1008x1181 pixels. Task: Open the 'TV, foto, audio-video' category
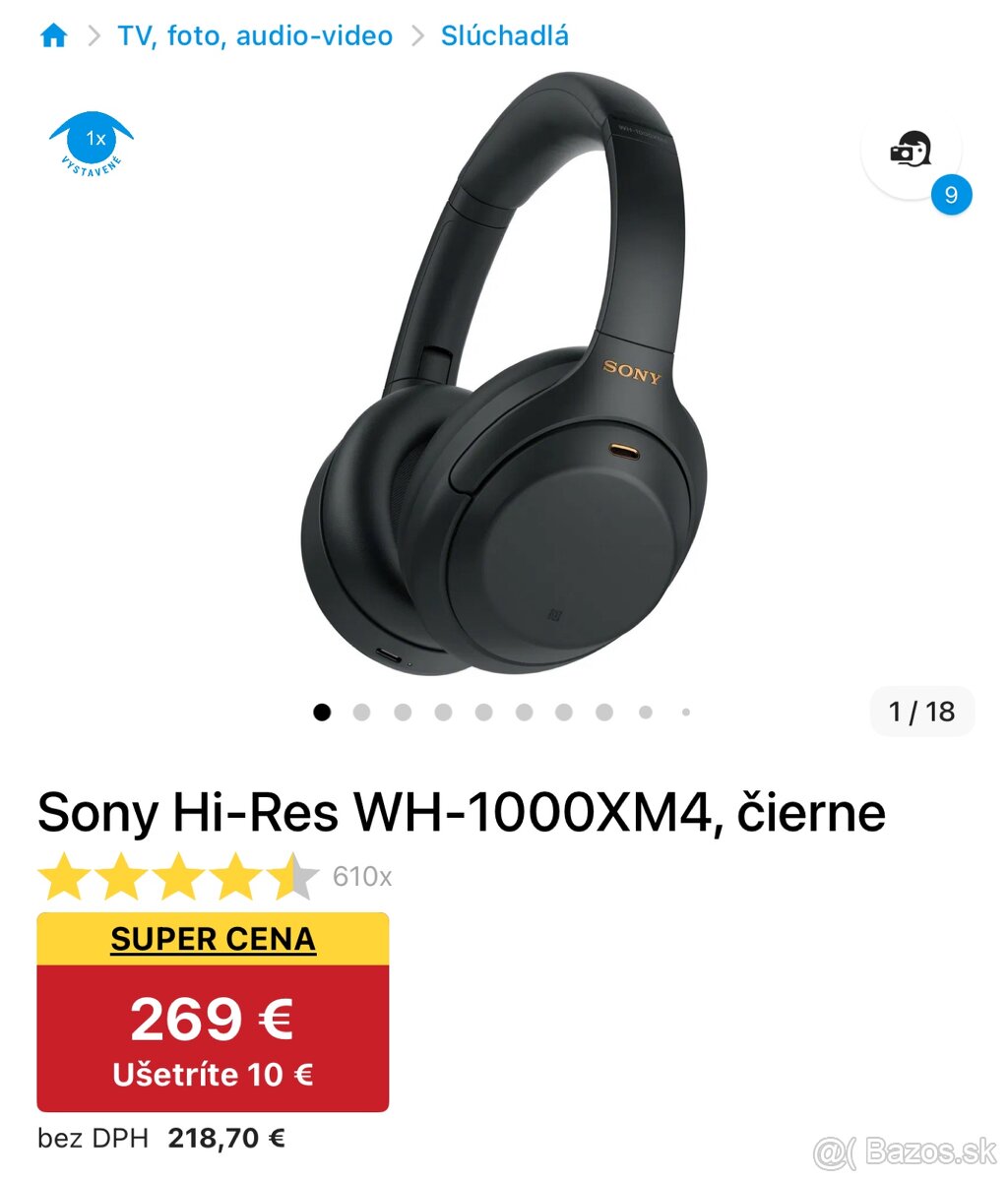254,35
